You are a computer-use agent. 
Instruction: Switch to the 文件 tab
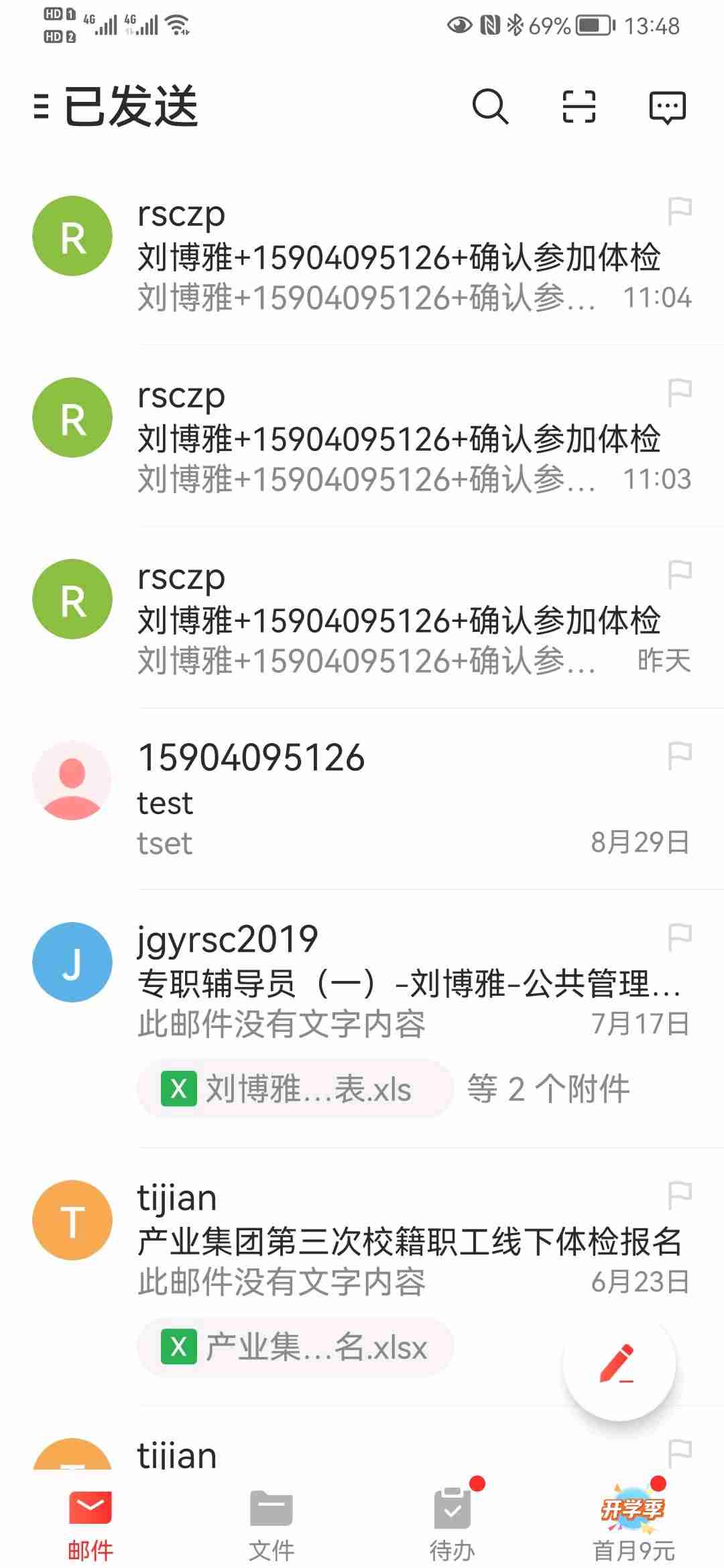[x=271, y=1521]
